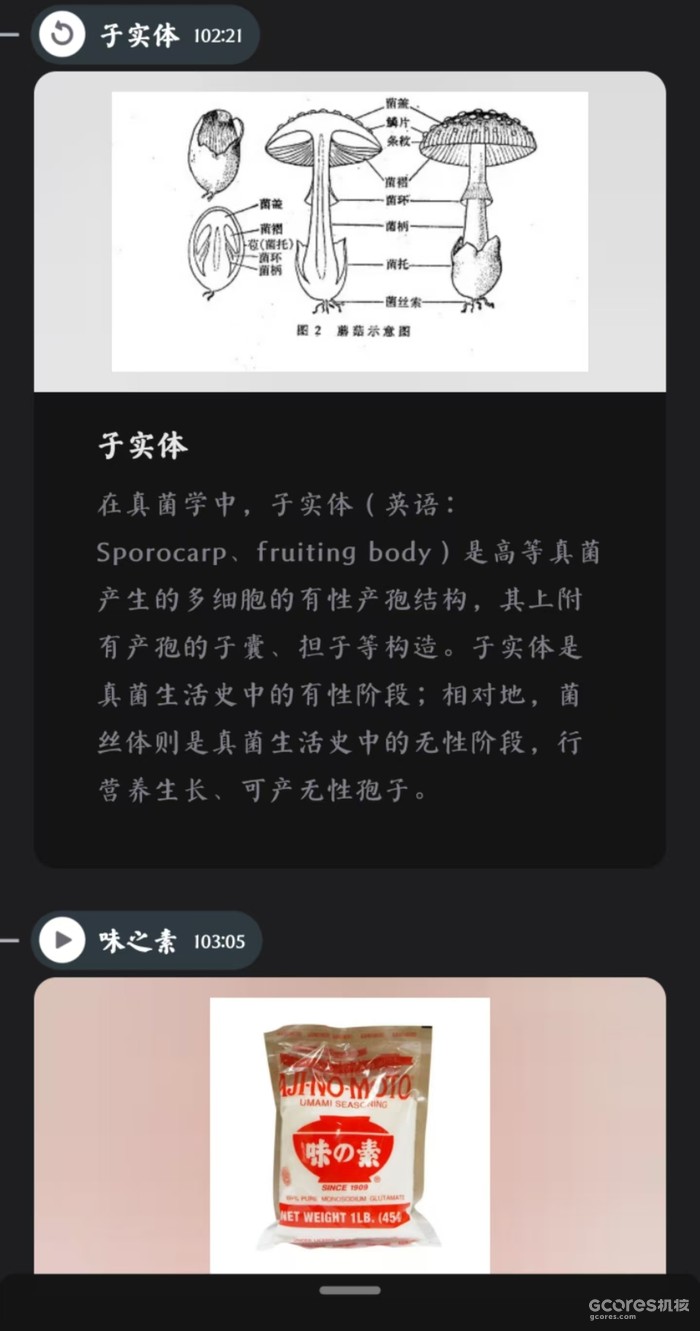Open the 味之素 product image card
The width and height of the screenshot is (700, 1331).
tap(349, 1135)
